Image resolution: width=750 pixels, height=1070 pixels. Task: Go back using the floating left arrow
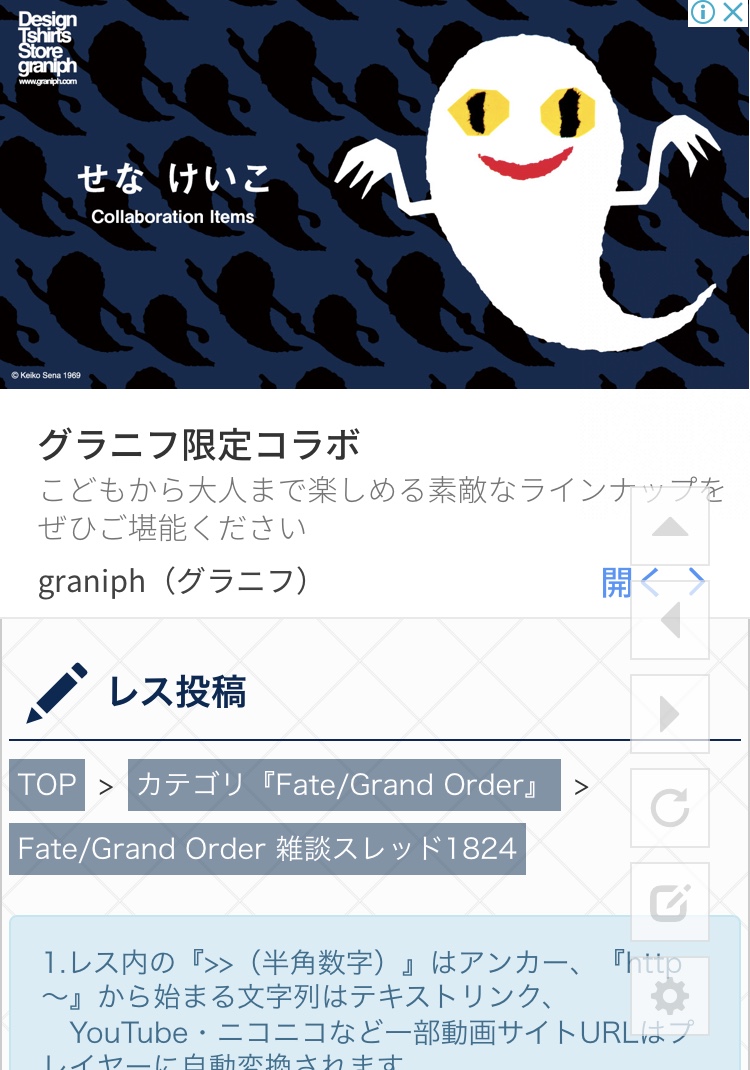pos(670,621)
